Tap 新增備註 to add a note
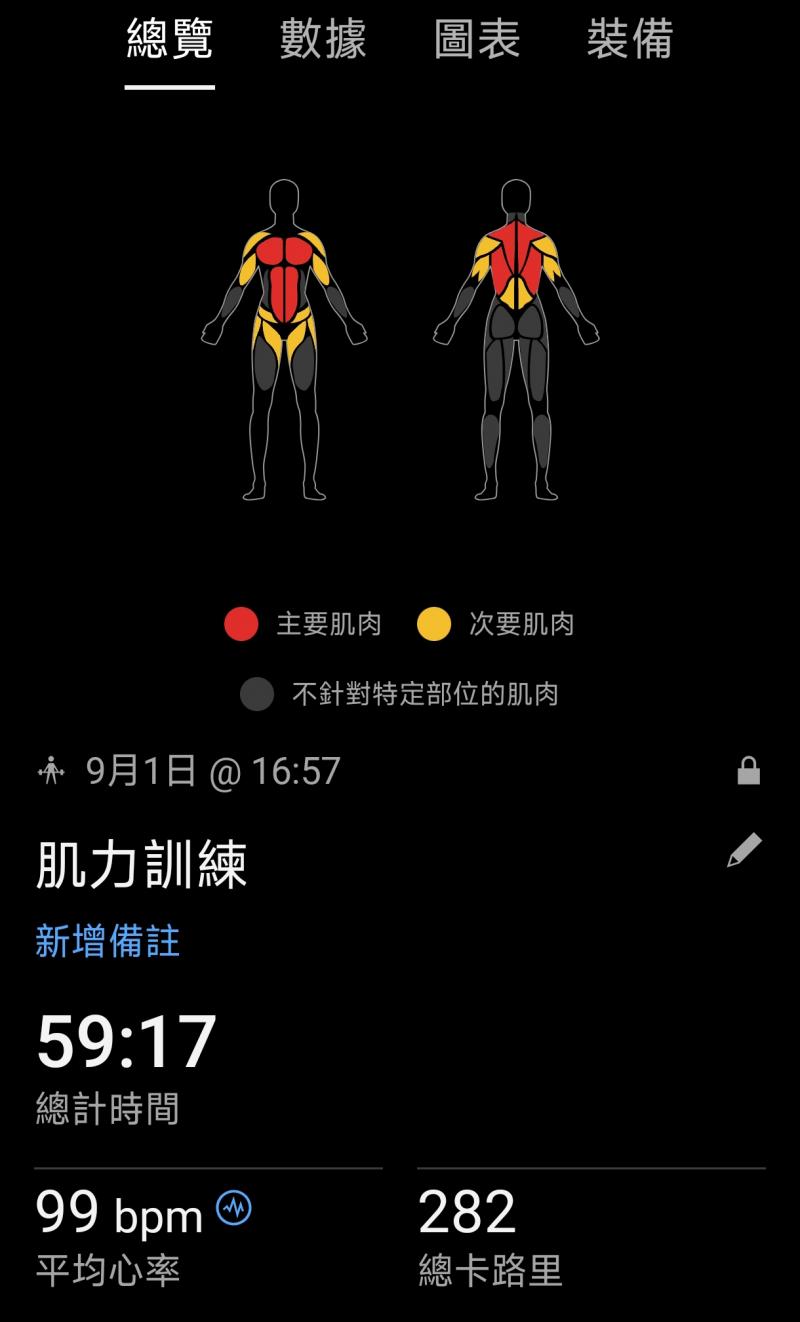This screenshot has height=1322, width=800. (107, 941)
